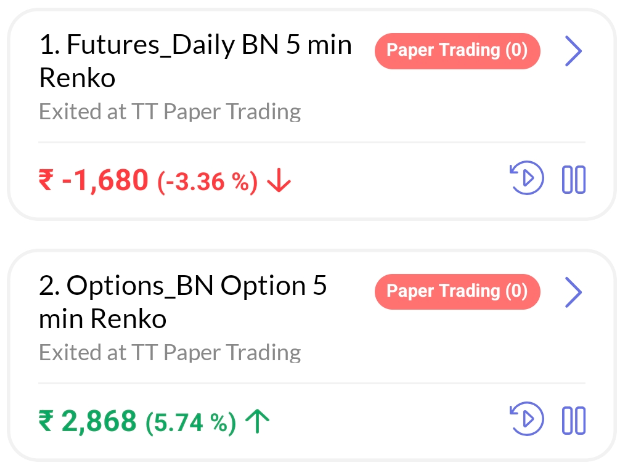
Task: Open Options_BN Option 5 min Renko details chevron
Action: (573, 292)
